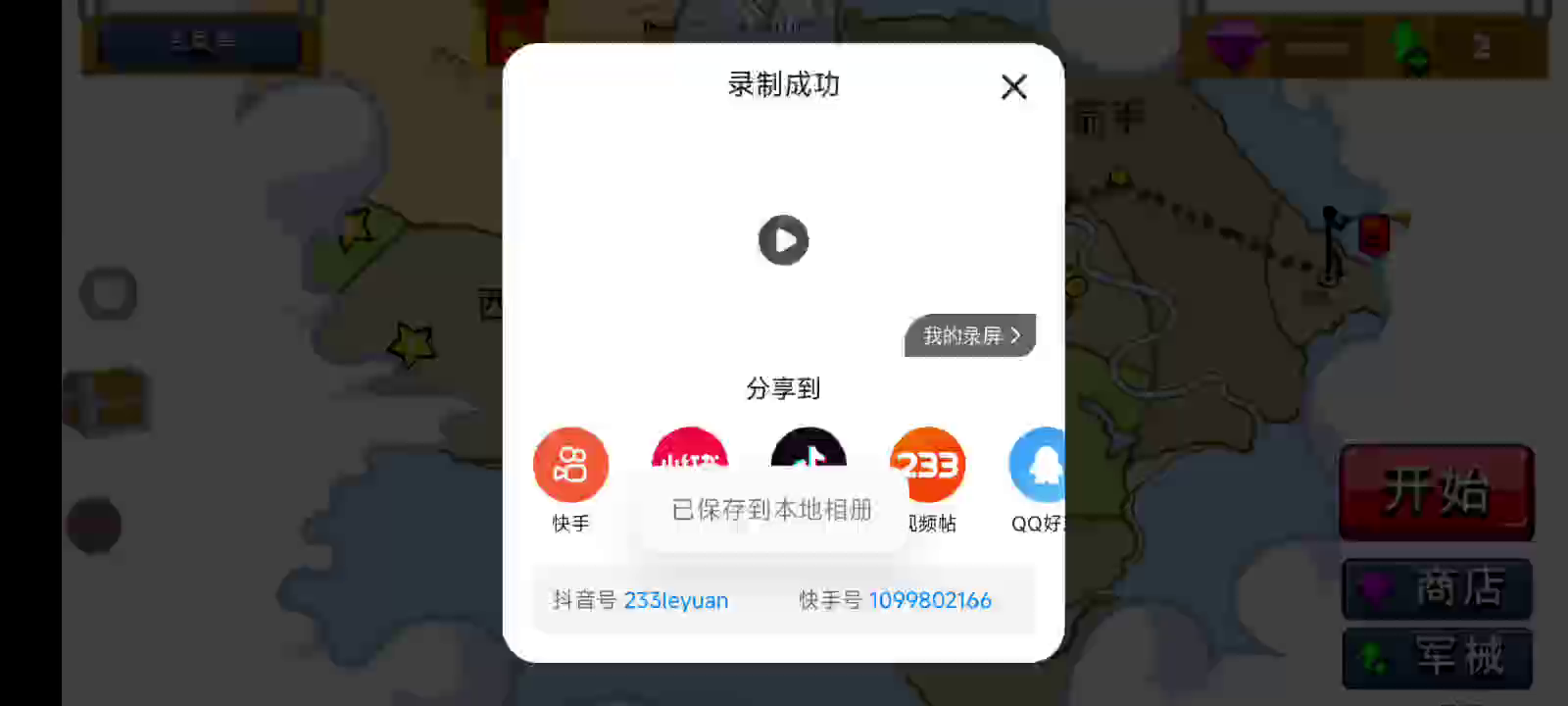
Task: Open 我的录屏 recordings list
Action: (970, 335)
